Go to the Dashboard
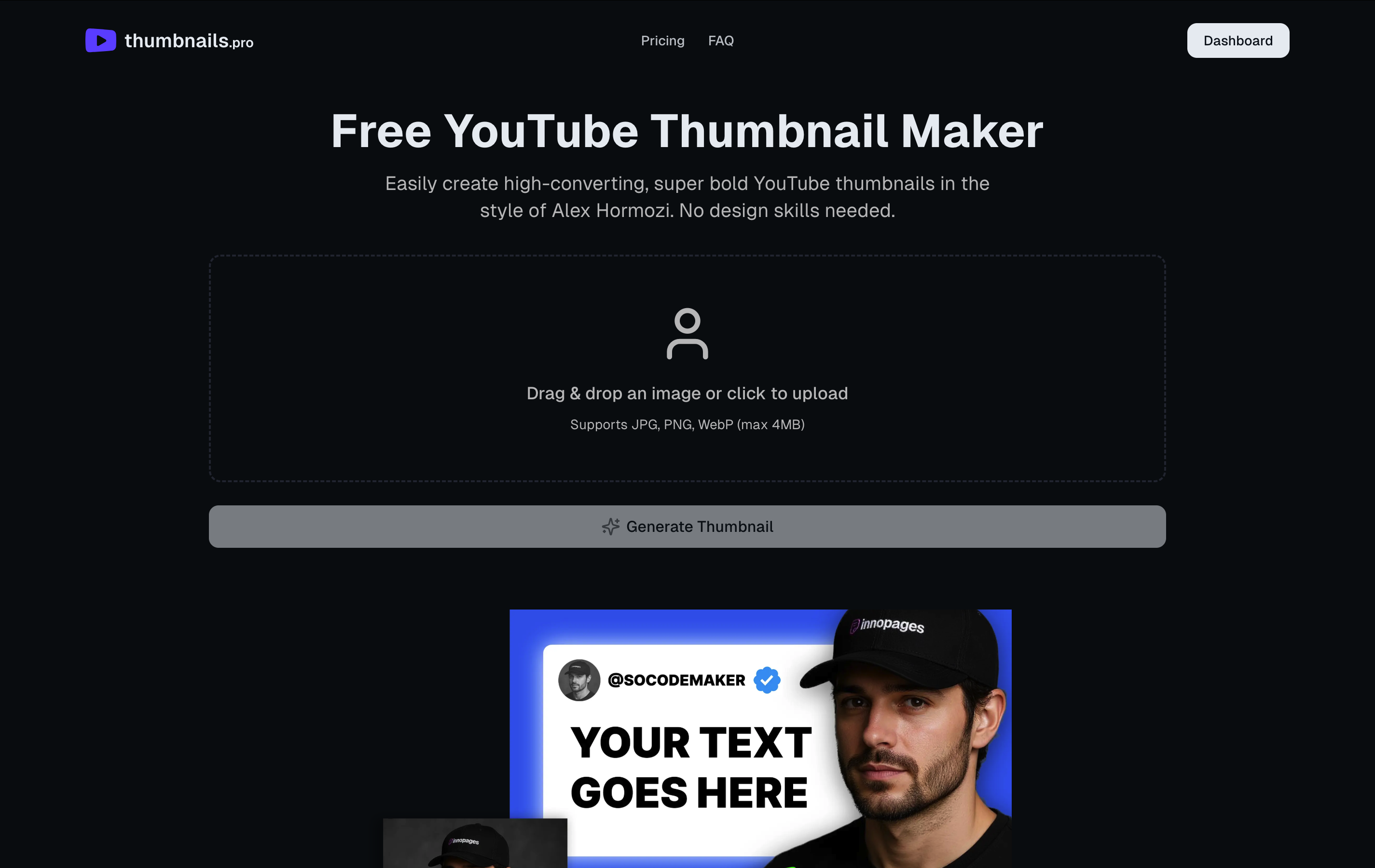The image size is (1375, 868). (1237, 41)
